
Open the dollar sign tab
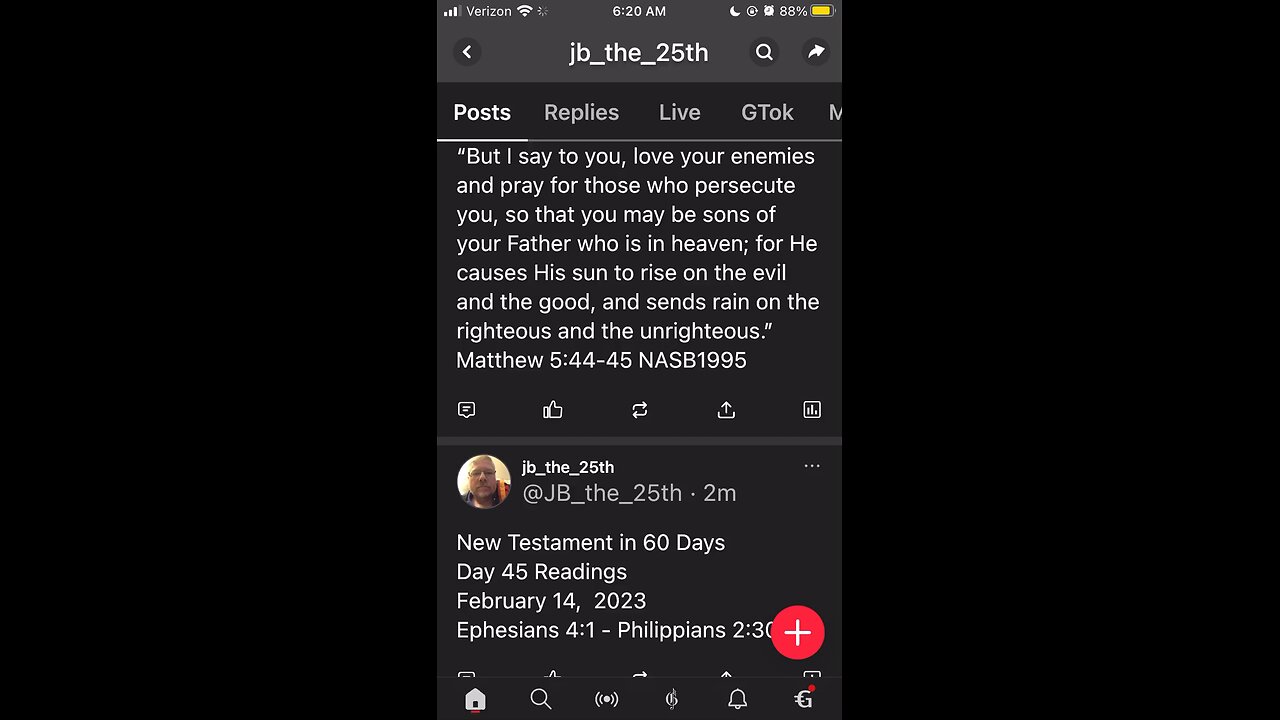click(x=672, y=699)
